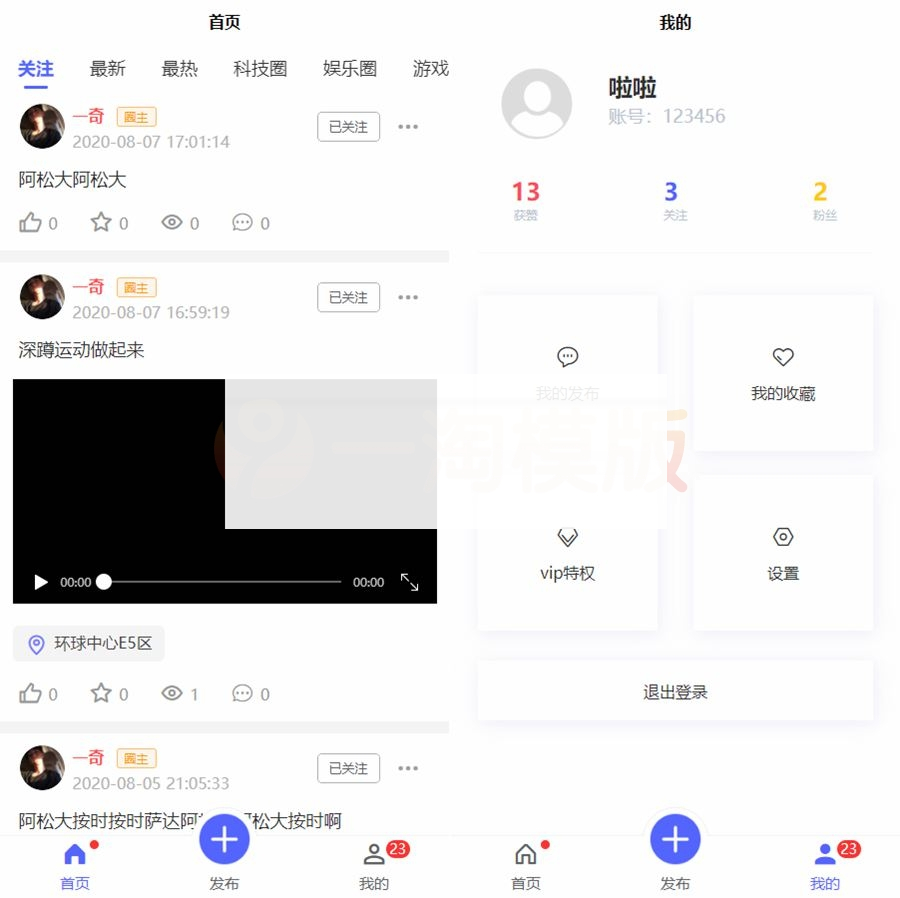This screenshot has height=898, width=900.
Task: Switch to the 最新 tab
Action: (x=108, y=69)
